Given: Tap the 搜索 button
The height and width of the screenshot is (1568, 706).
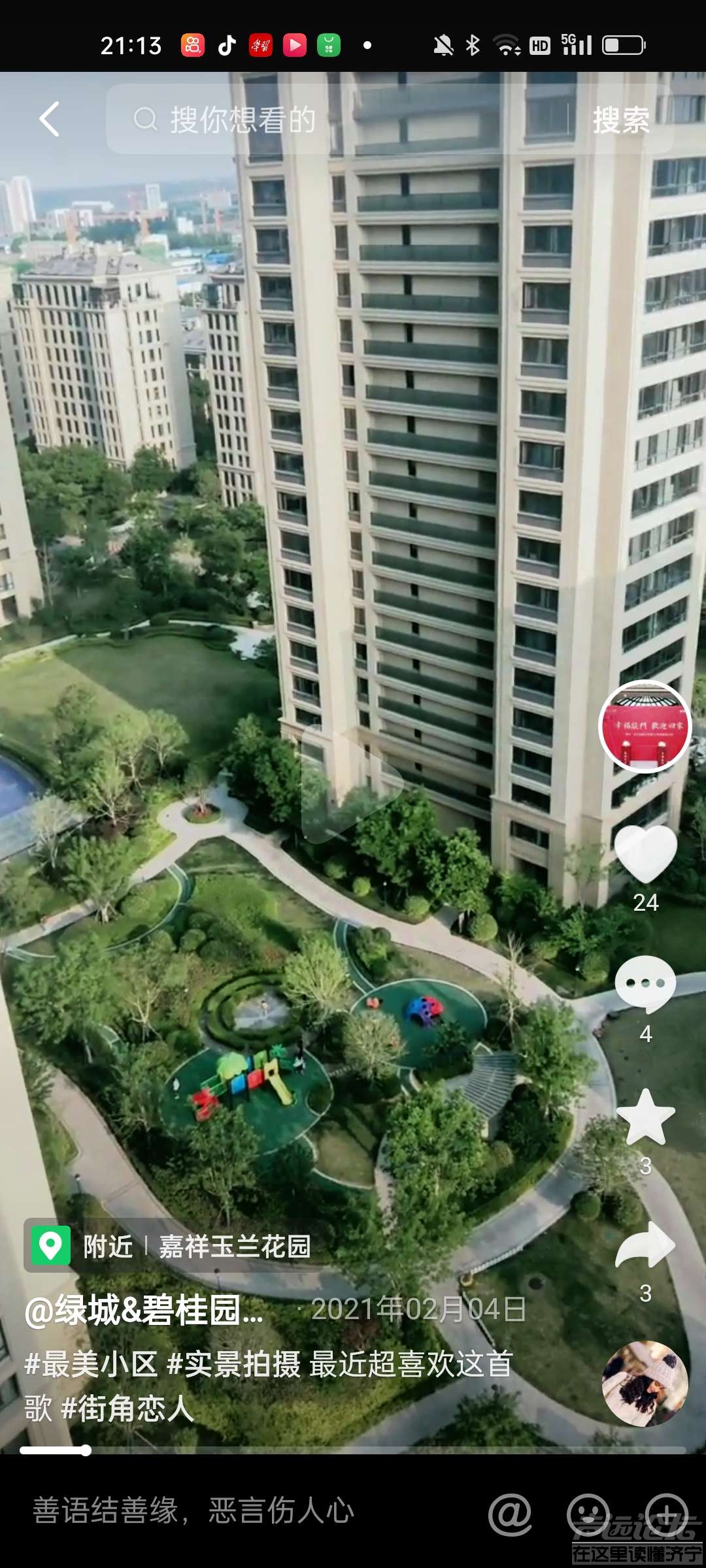Looking at the screenshot, I should pos(621,120).
